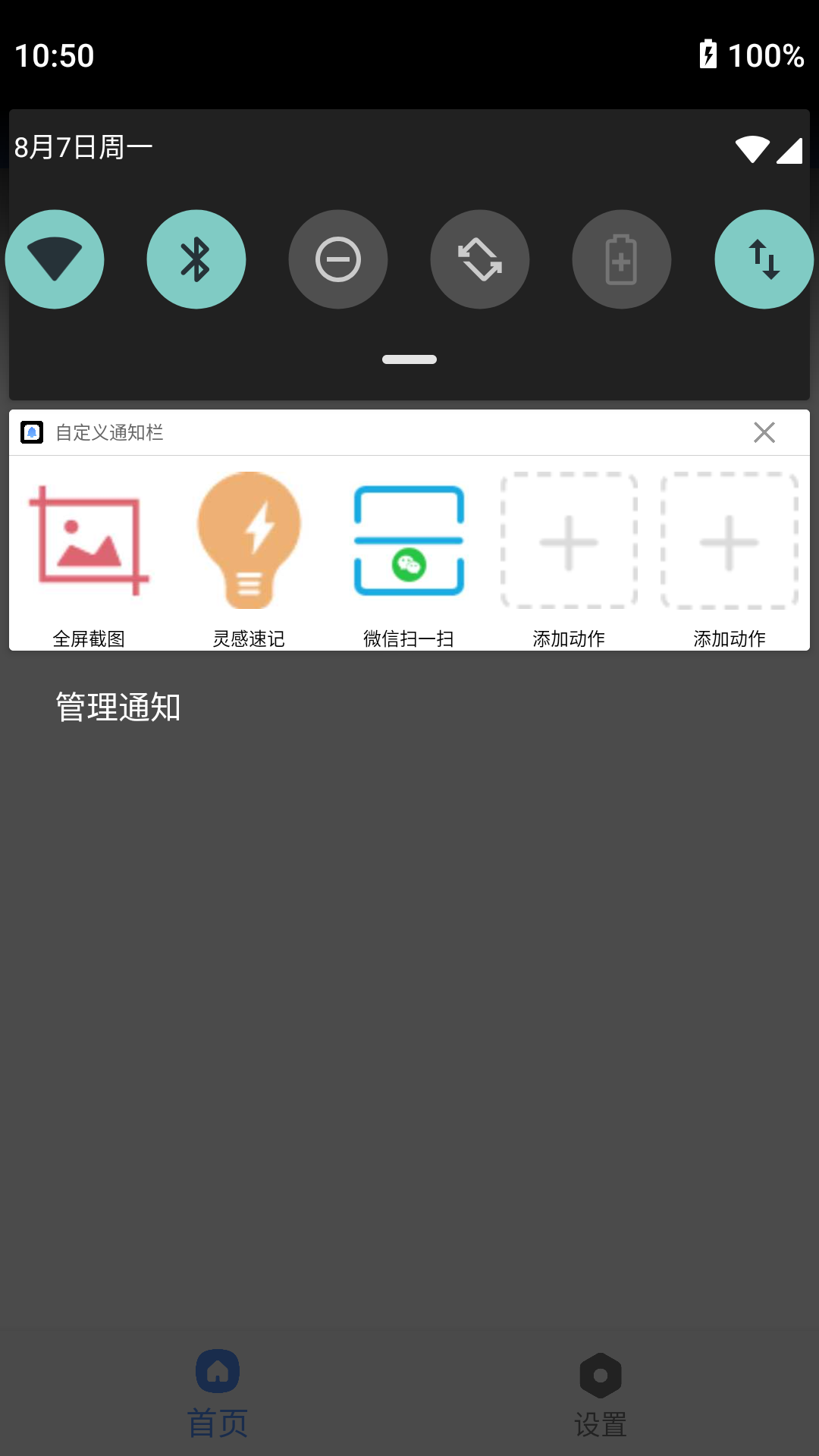Viewport: 819px width, 1456px height.
Task: Disable the Bluetooth quick toggle
Action: coord(196,259)
